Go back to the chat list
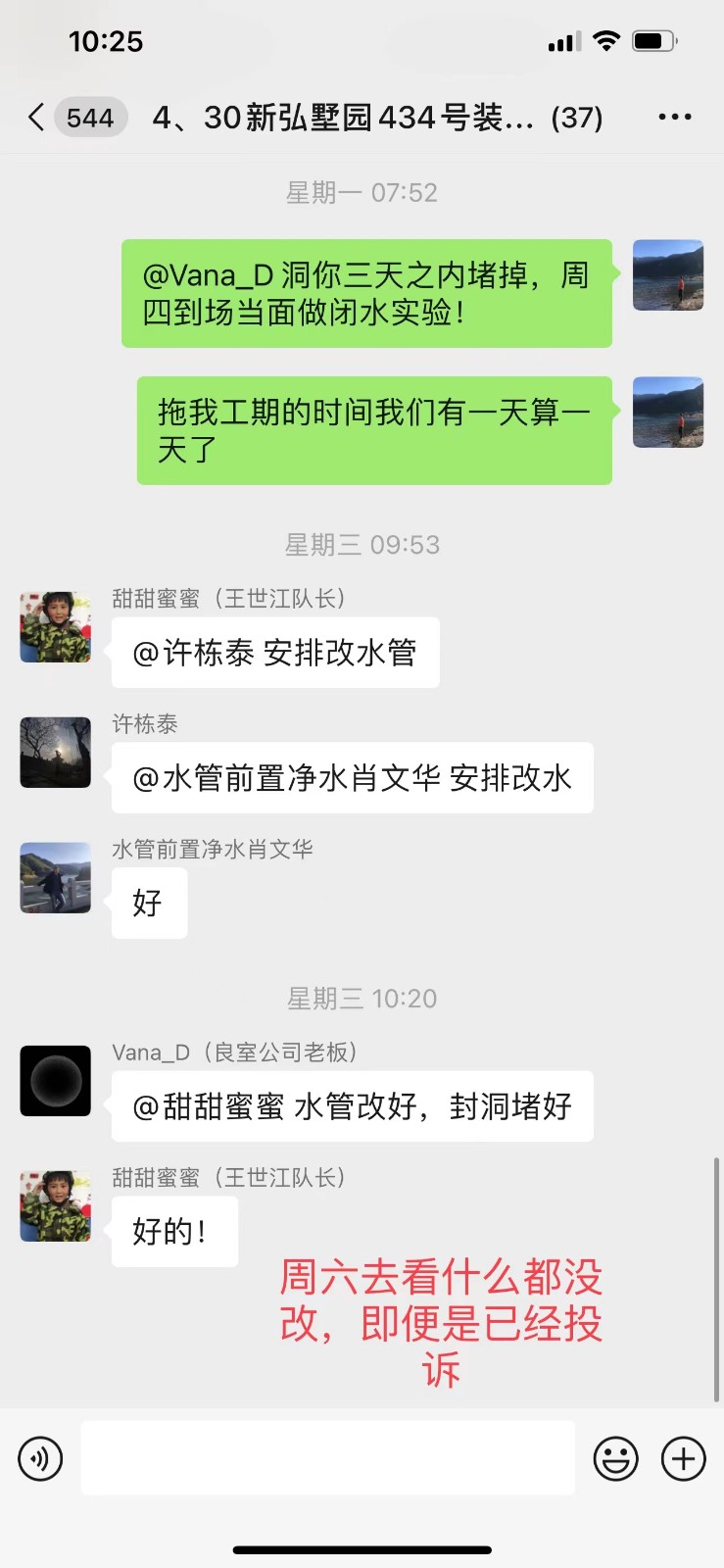This screenshot has width=724, height=1568. click(x=37, y=118)
